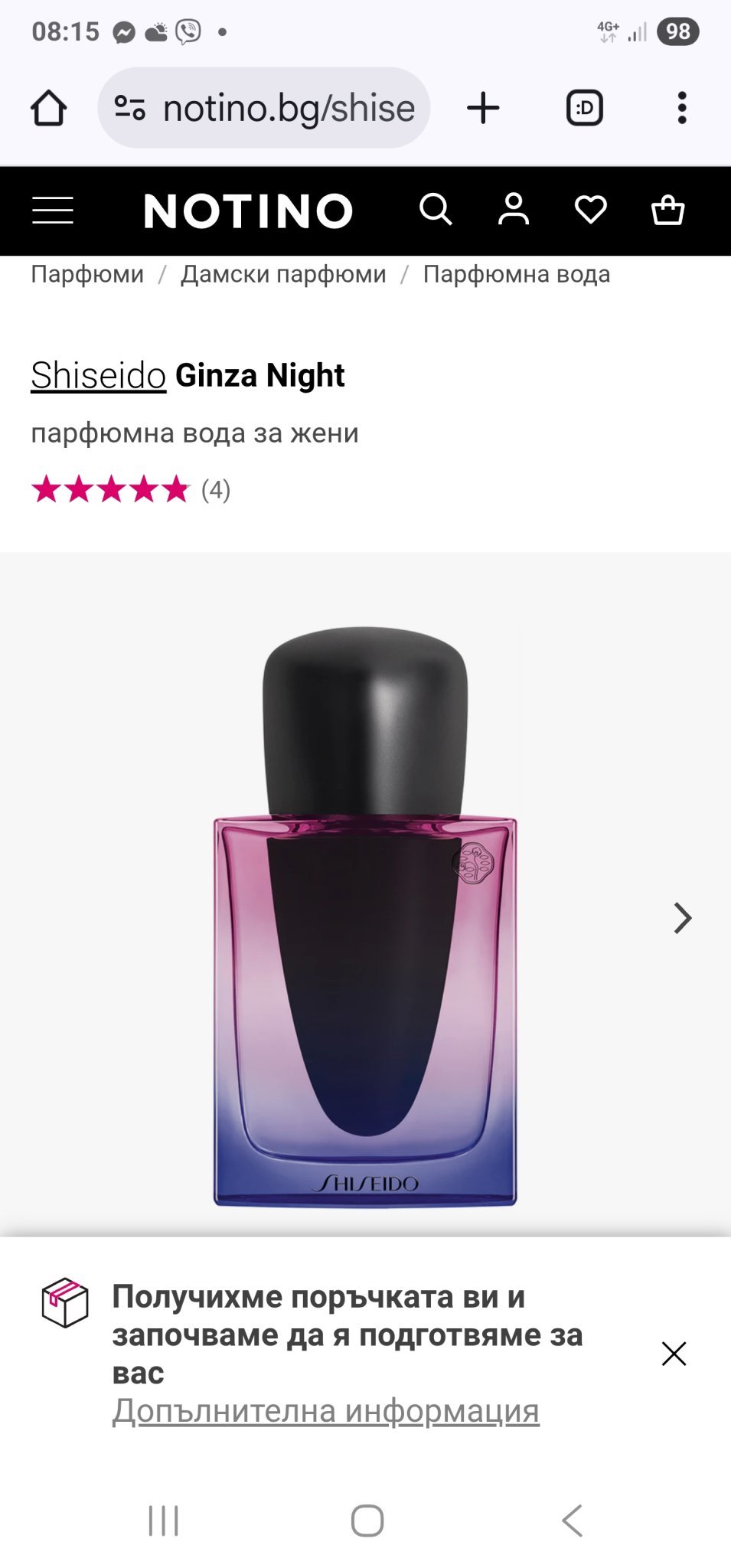Open the user account icon
731x1568 pixels.
coord(514,209)
